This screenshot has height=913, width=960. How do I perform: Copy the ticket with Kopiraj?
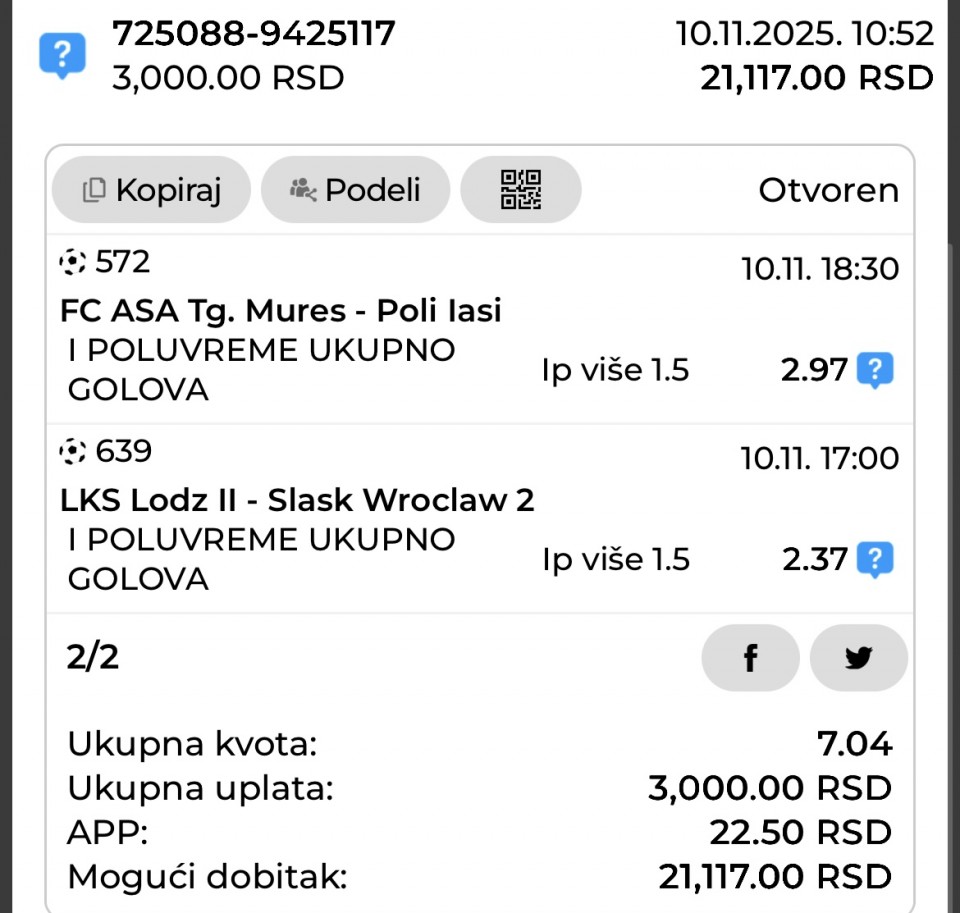(x=151, y=189)
